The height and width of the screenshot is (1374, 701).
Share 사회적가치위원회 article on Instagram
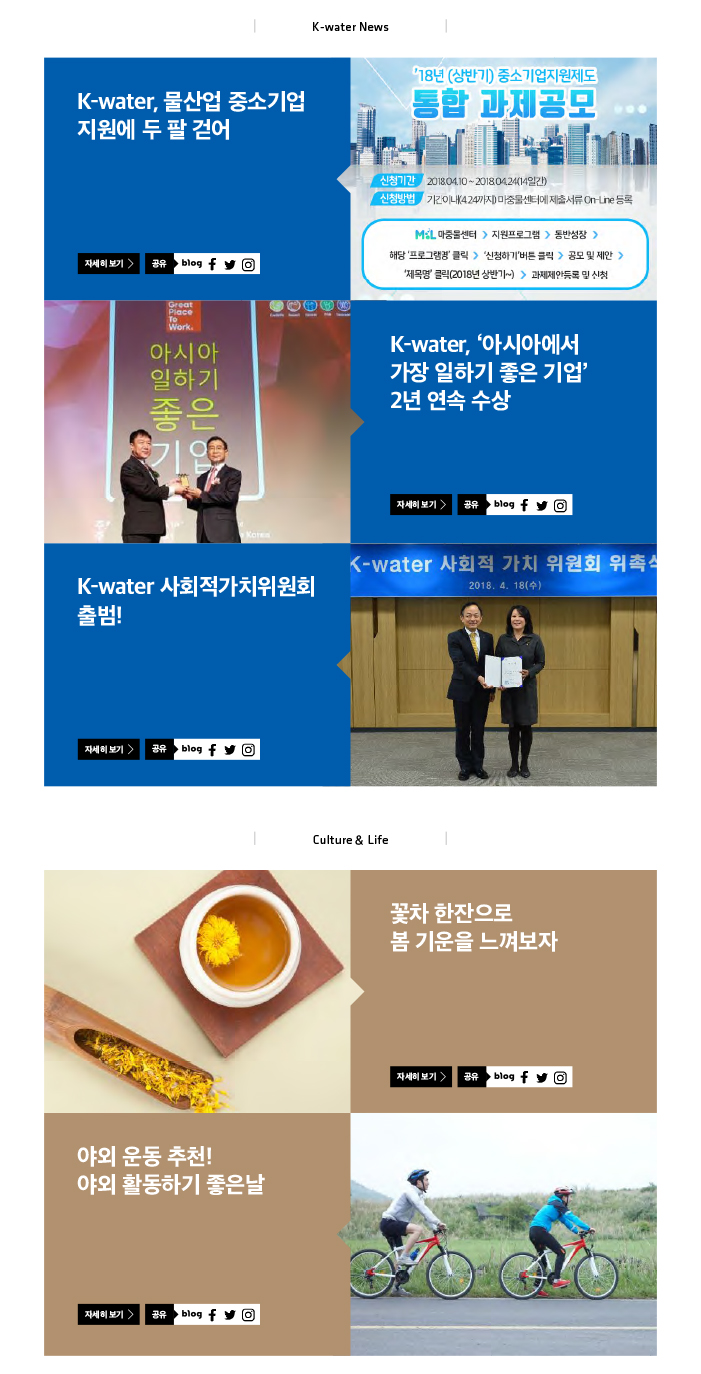tap(248, 749)
